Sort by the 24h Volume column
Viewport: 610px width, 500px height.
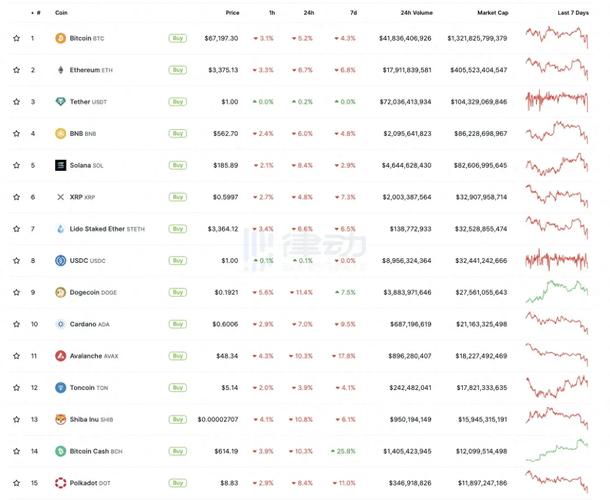point(417,13)
